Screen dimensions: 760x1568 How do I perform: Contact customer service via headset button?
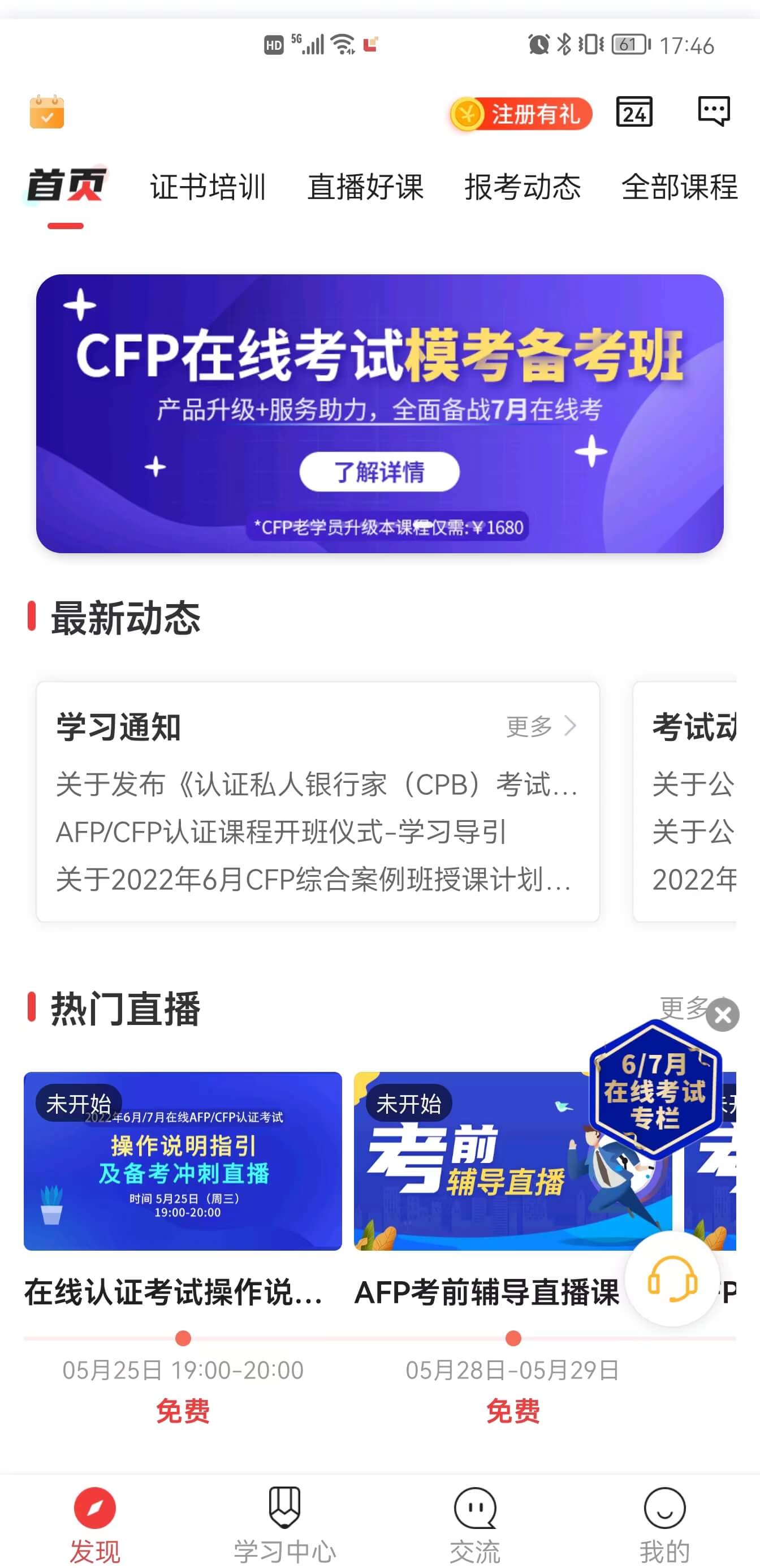click(672, 1278)
